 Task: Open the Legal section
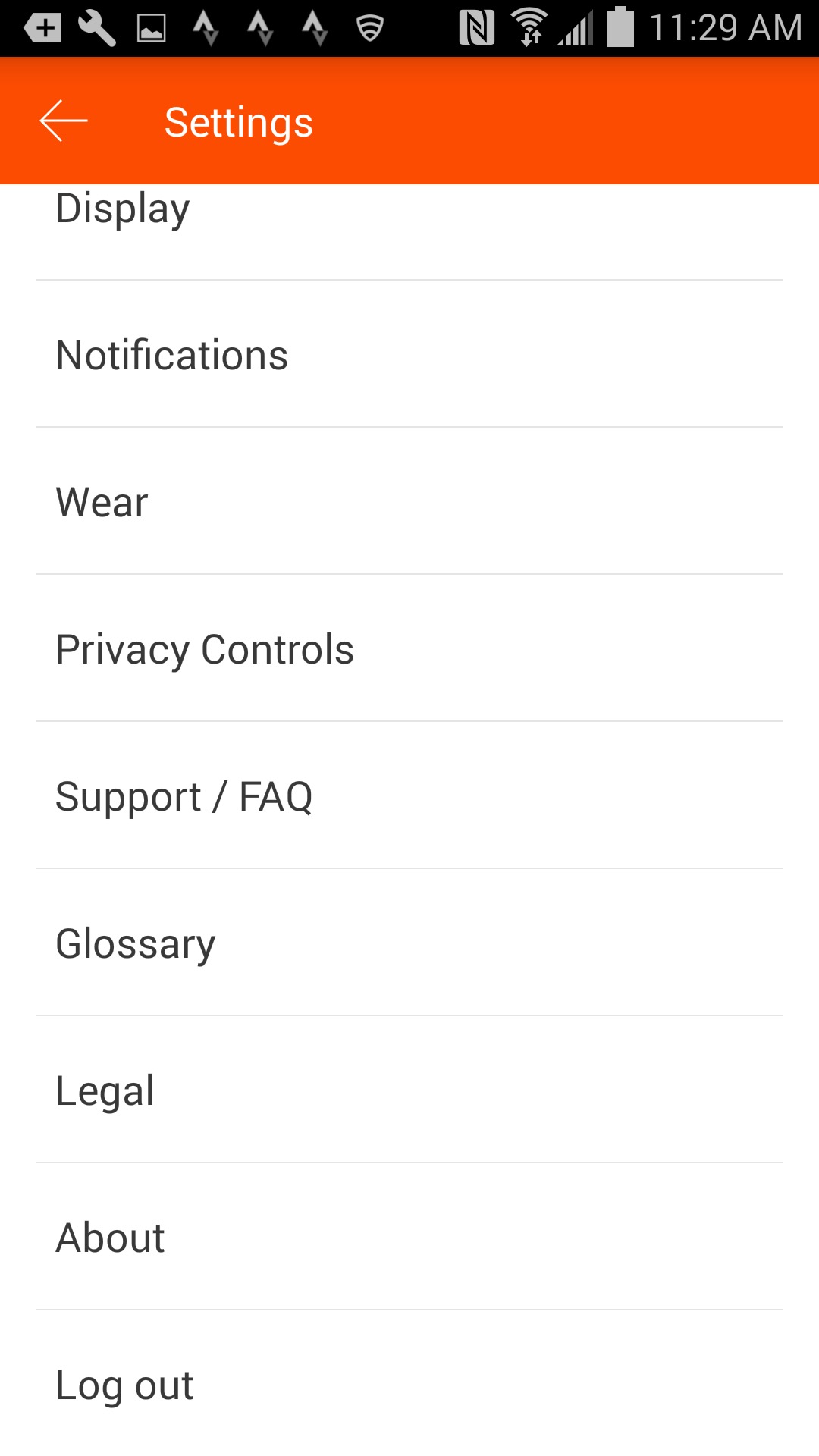tap(409, 1090)
